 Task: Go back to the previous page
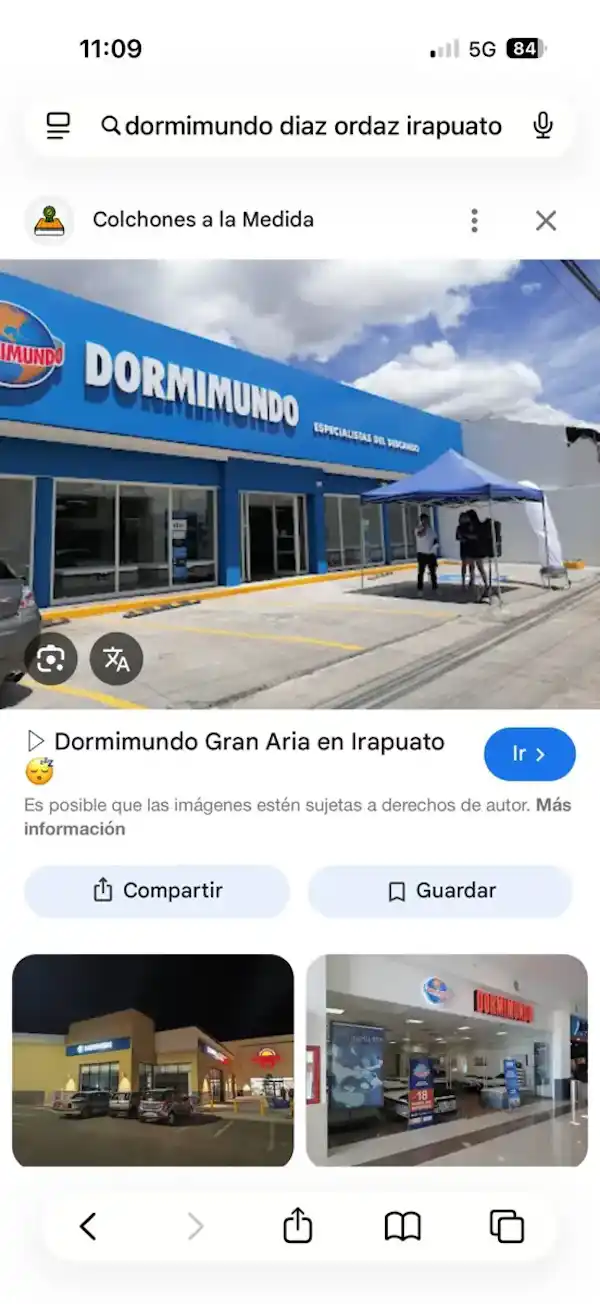click(88, 1226)
